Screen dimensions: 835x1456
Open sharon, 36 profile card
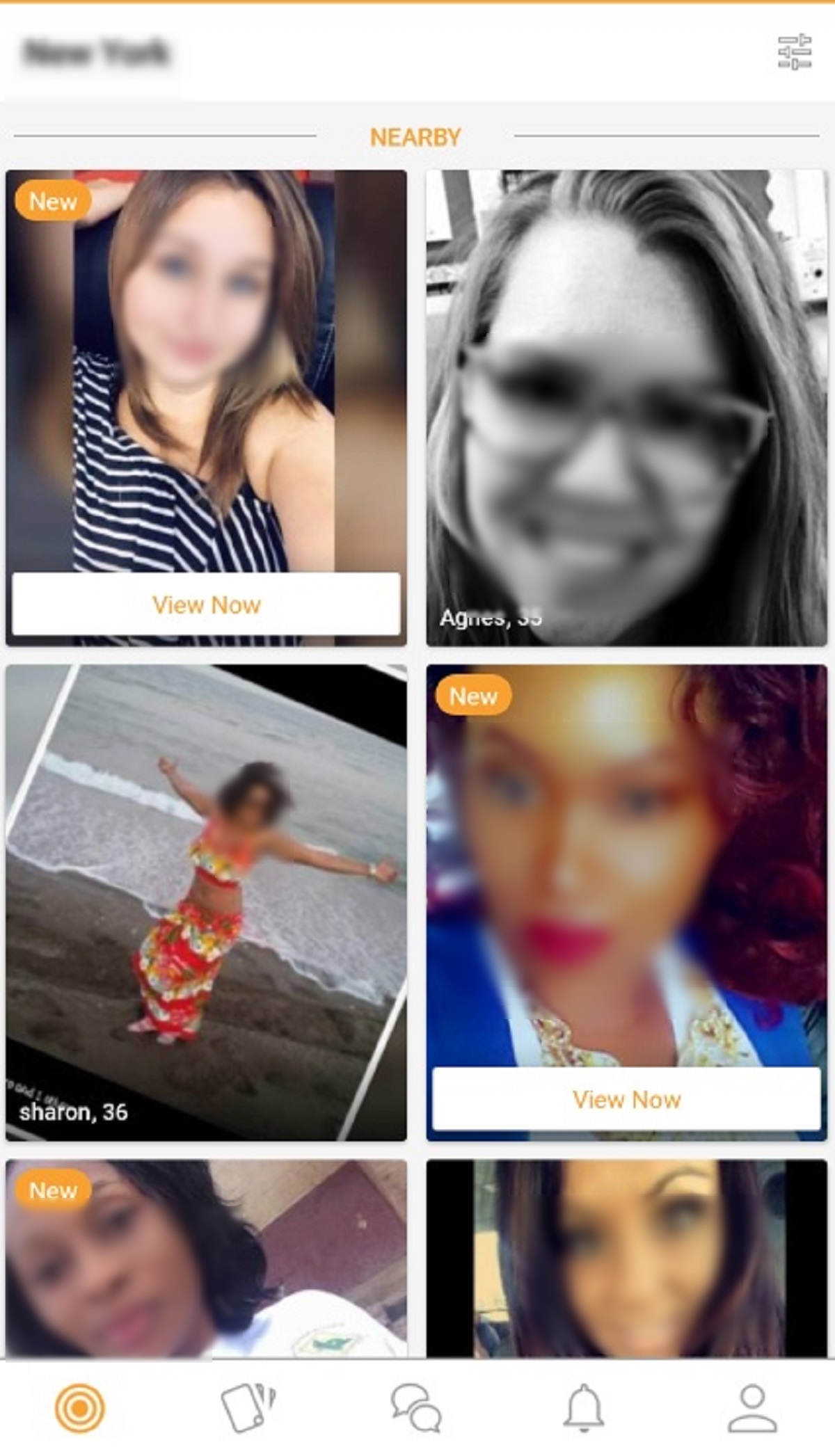[206, 902]
